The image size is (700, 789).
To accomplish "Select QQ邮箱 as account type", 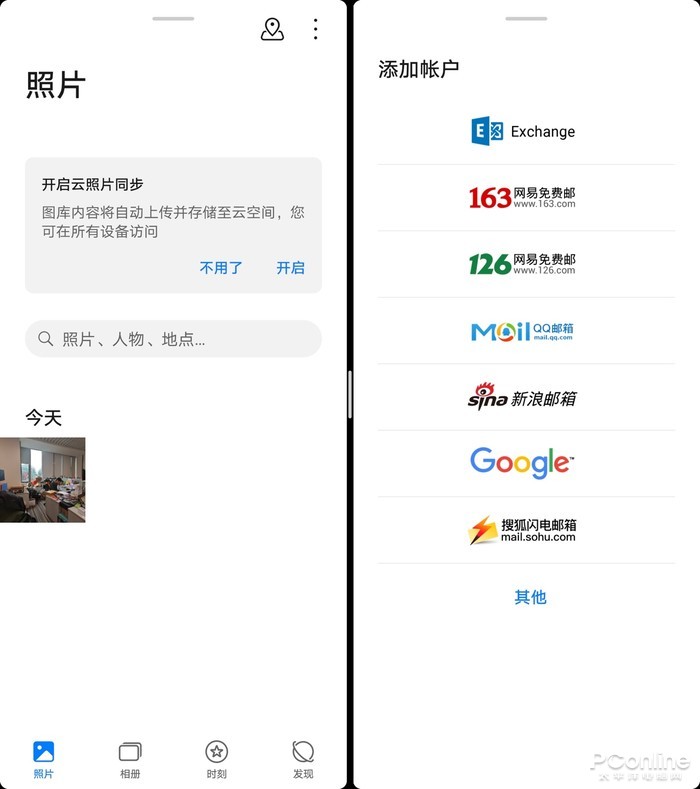I will 525,331.
